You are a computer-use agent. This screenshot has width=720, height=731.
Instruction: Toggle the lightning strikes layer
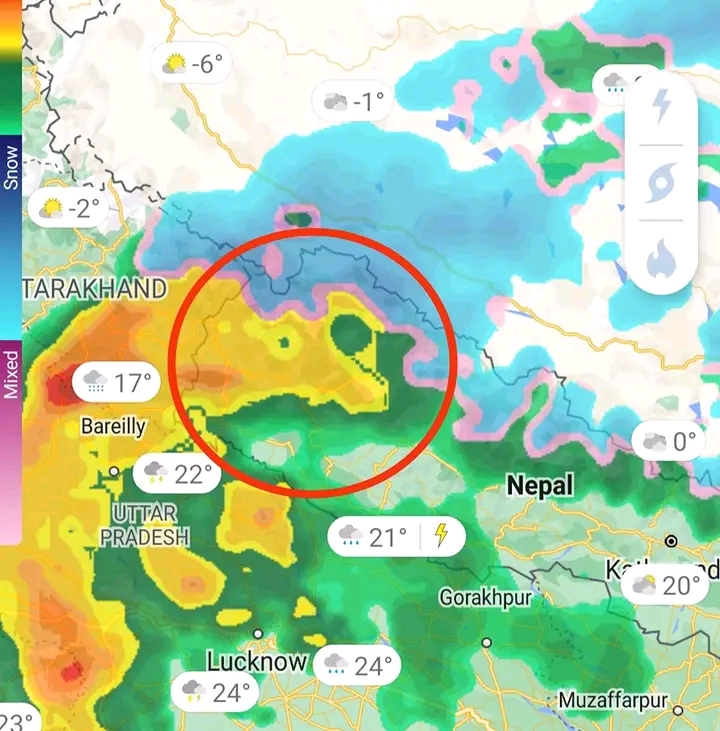point(662,106)
